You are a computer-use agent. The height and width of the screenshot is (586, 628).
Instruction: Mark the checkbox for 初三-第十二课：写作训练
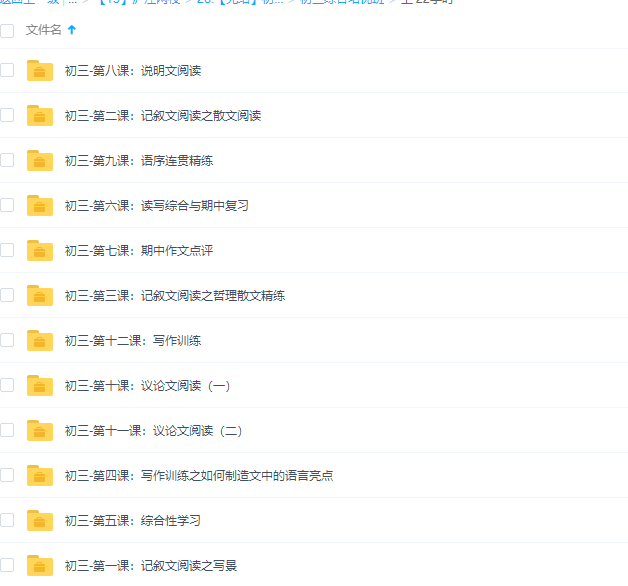[x=7, y=340]
